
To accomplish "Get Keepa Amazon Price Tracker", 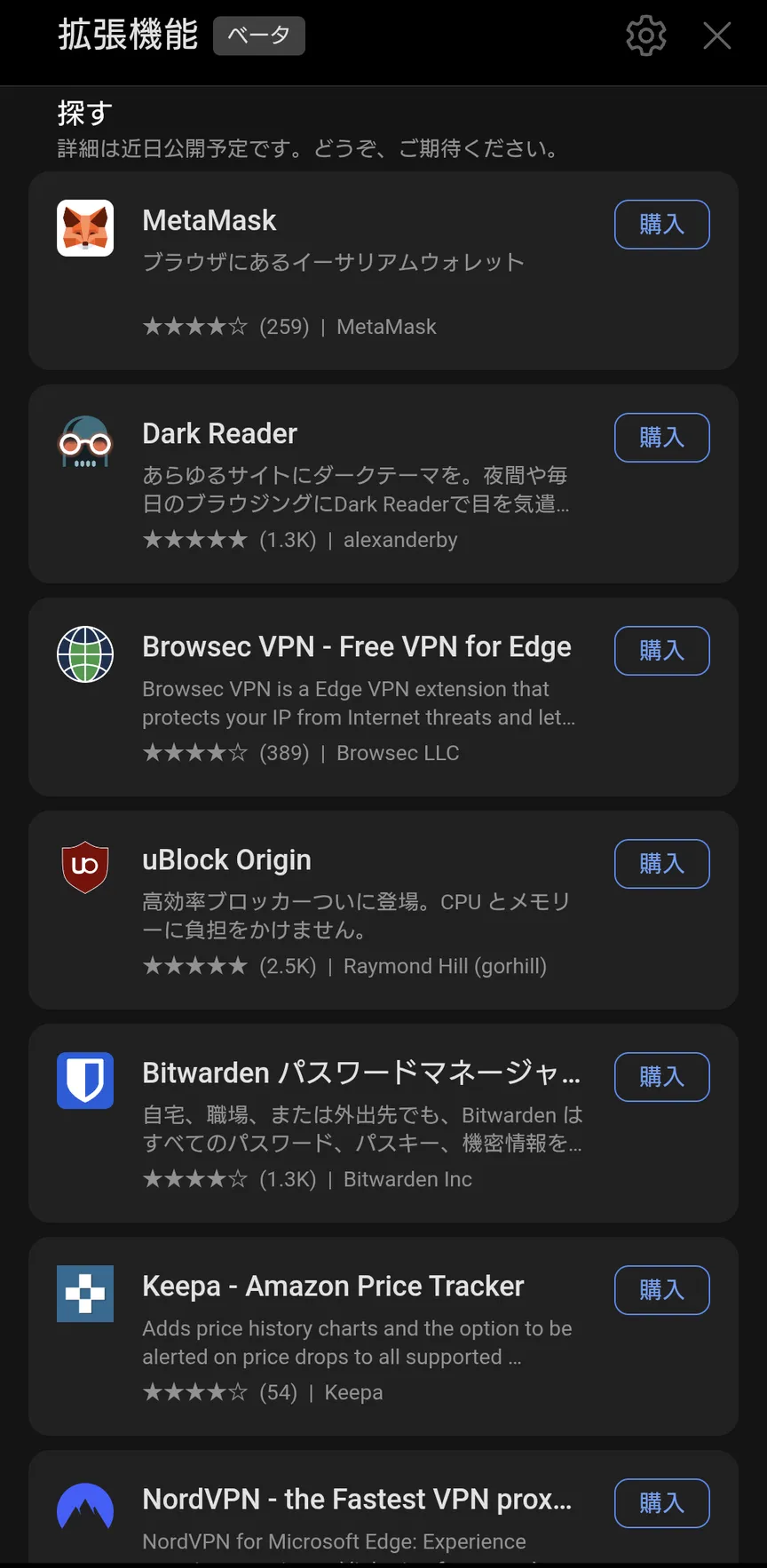I will click(x=662, y=1290).
